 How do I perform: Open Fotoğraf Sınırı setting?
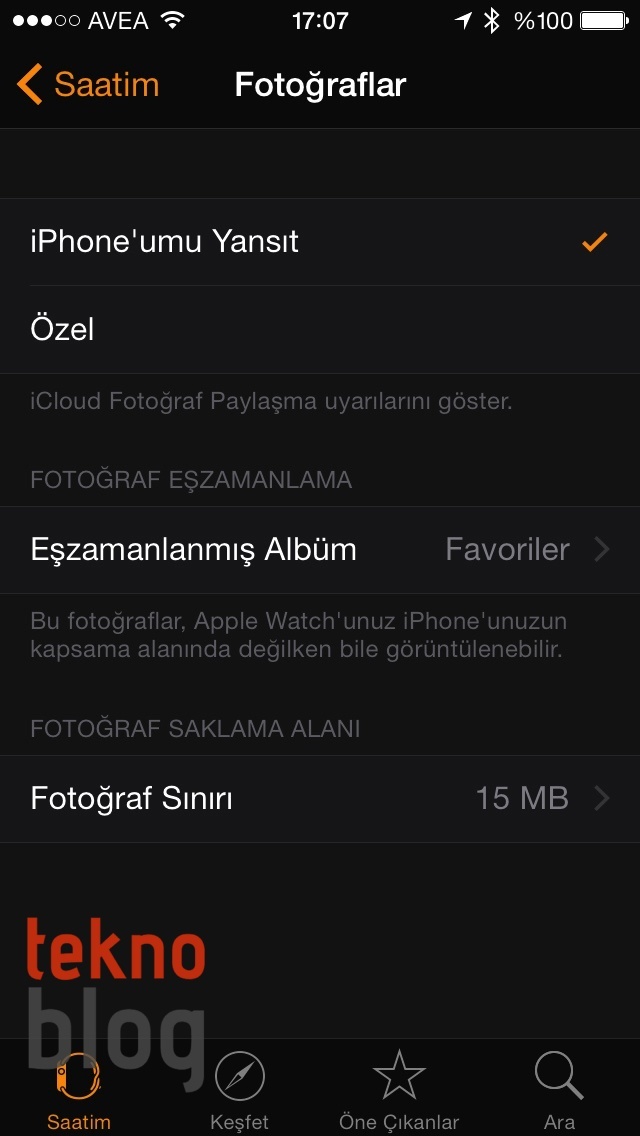click(x=320, y=799)
